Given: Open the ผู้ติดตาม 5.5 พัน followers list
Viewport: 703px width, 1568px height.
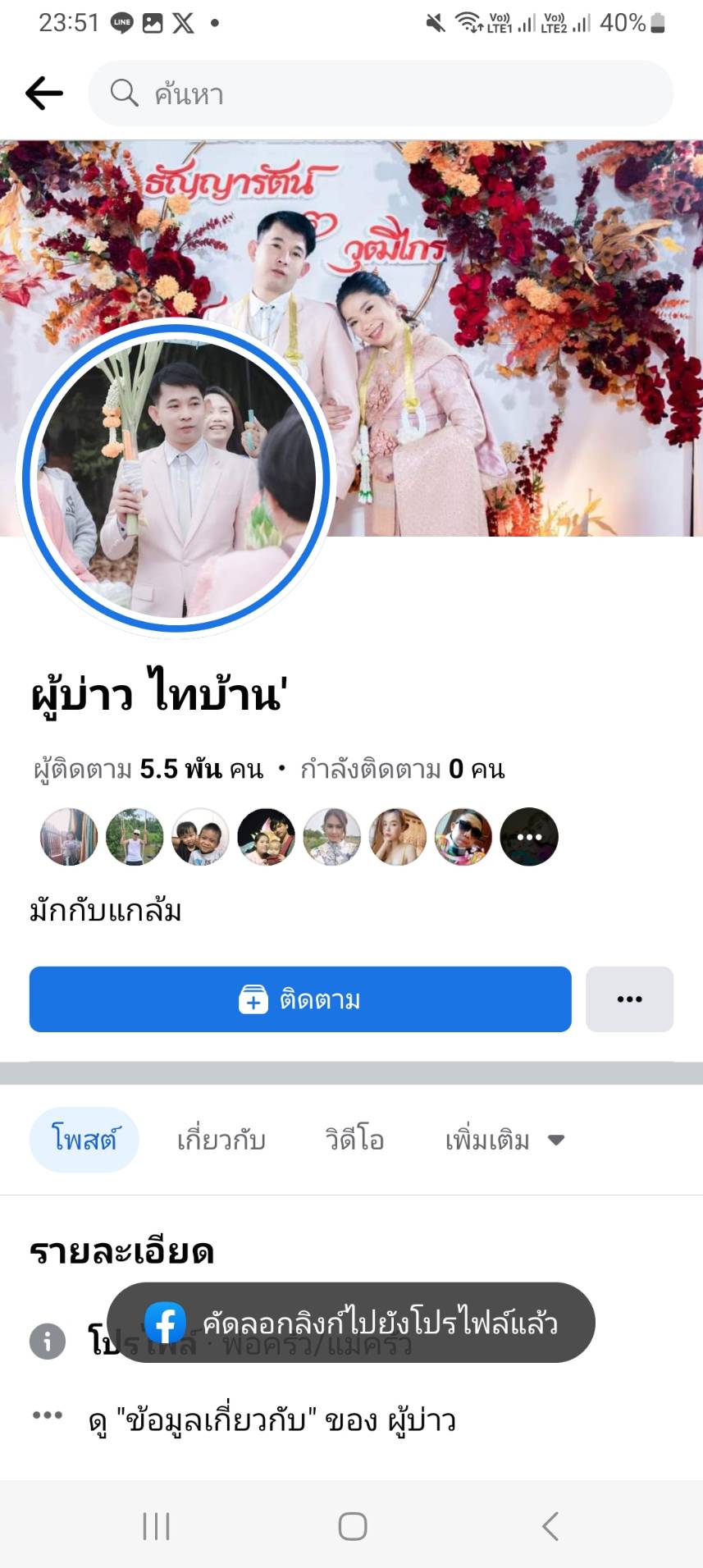Looking at the screenshot, I should (148, 770).
